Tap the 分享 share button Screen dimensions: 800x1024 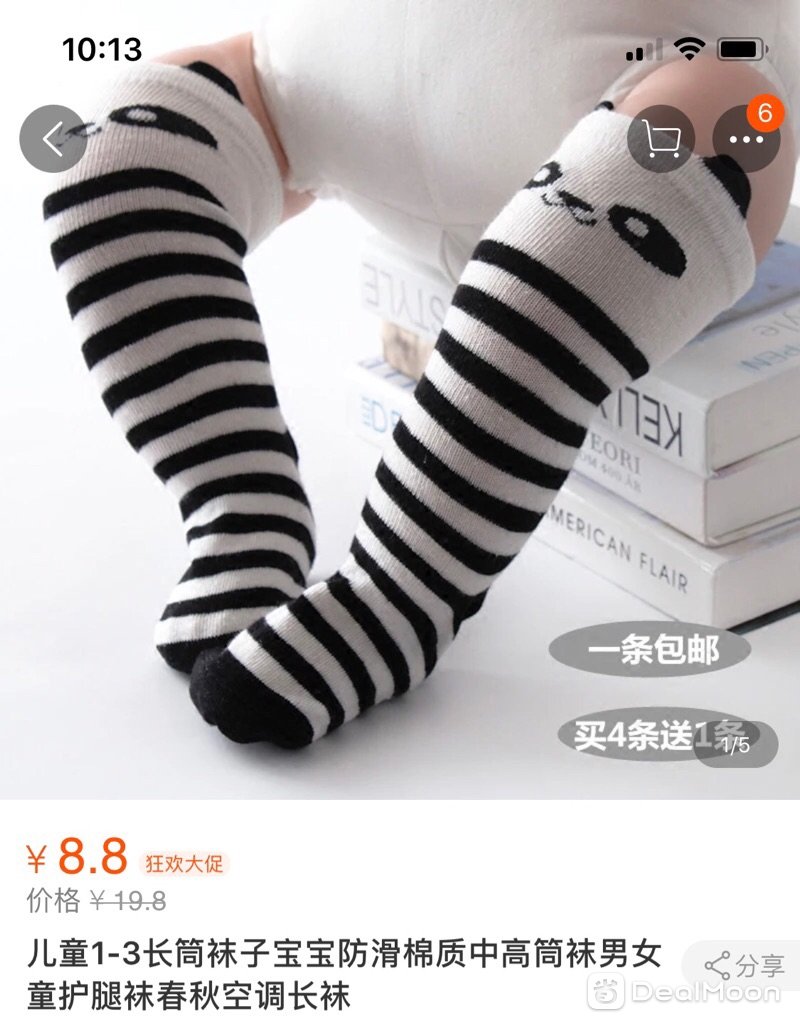coord(745,966)
